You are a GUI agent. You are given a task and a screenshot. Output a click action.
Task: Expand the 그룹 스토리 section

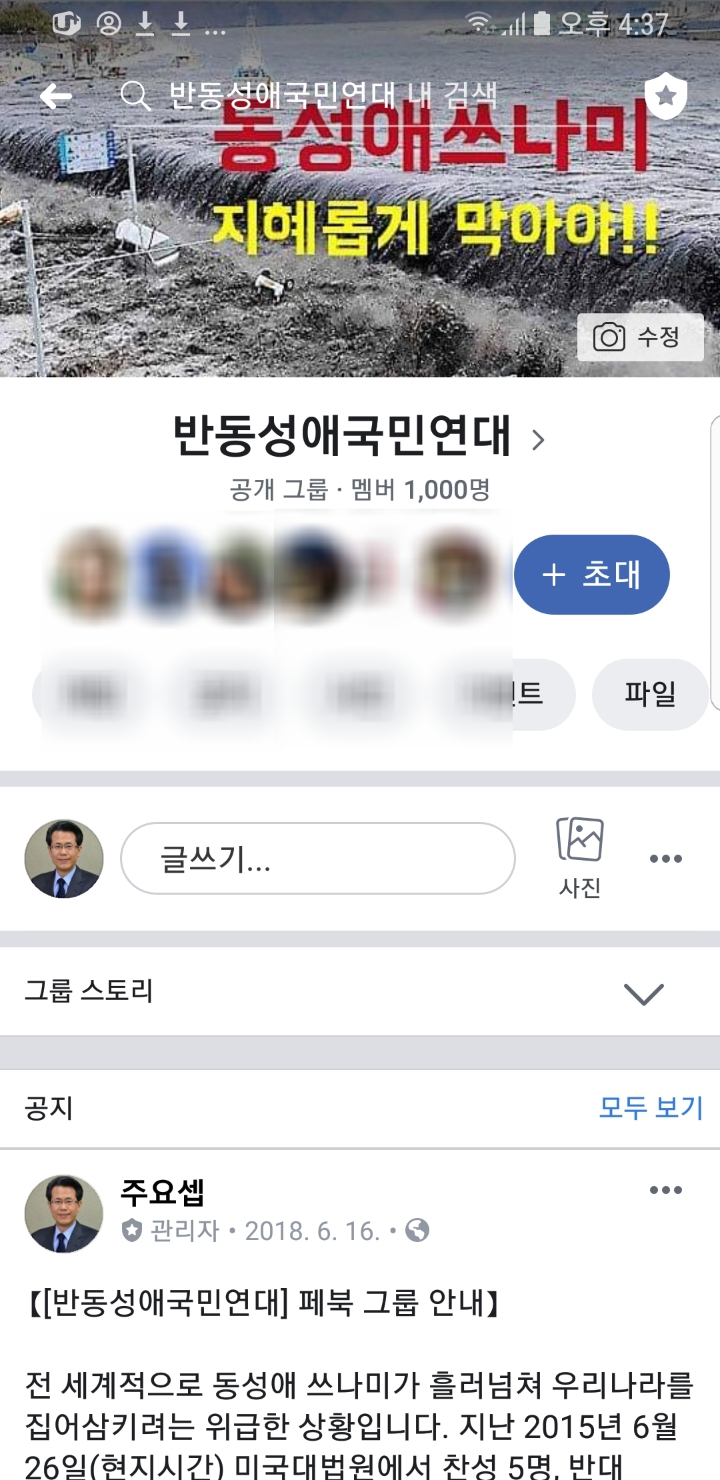coord(643,993)
